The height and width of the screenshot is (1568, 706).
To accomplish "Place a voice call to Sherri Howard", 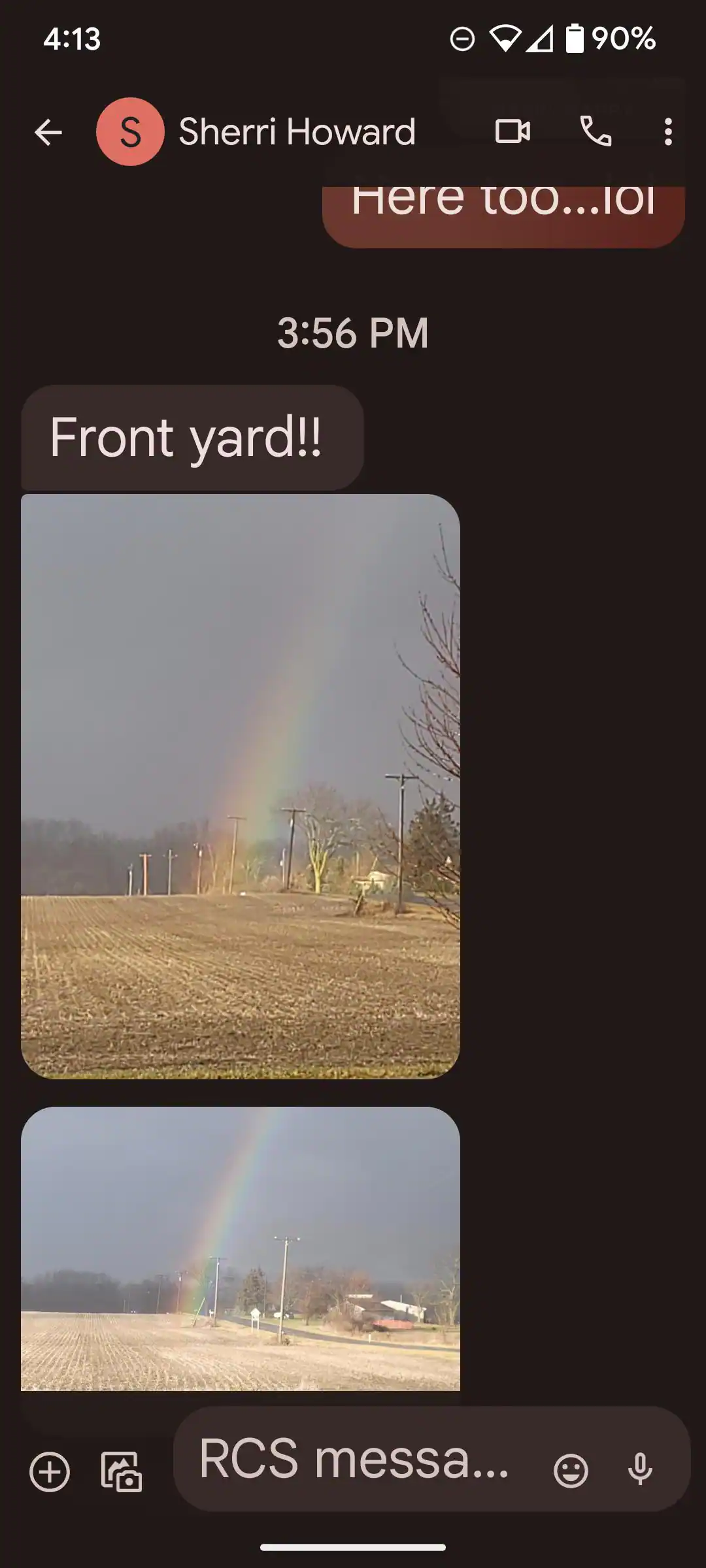I will click(596, 132).
